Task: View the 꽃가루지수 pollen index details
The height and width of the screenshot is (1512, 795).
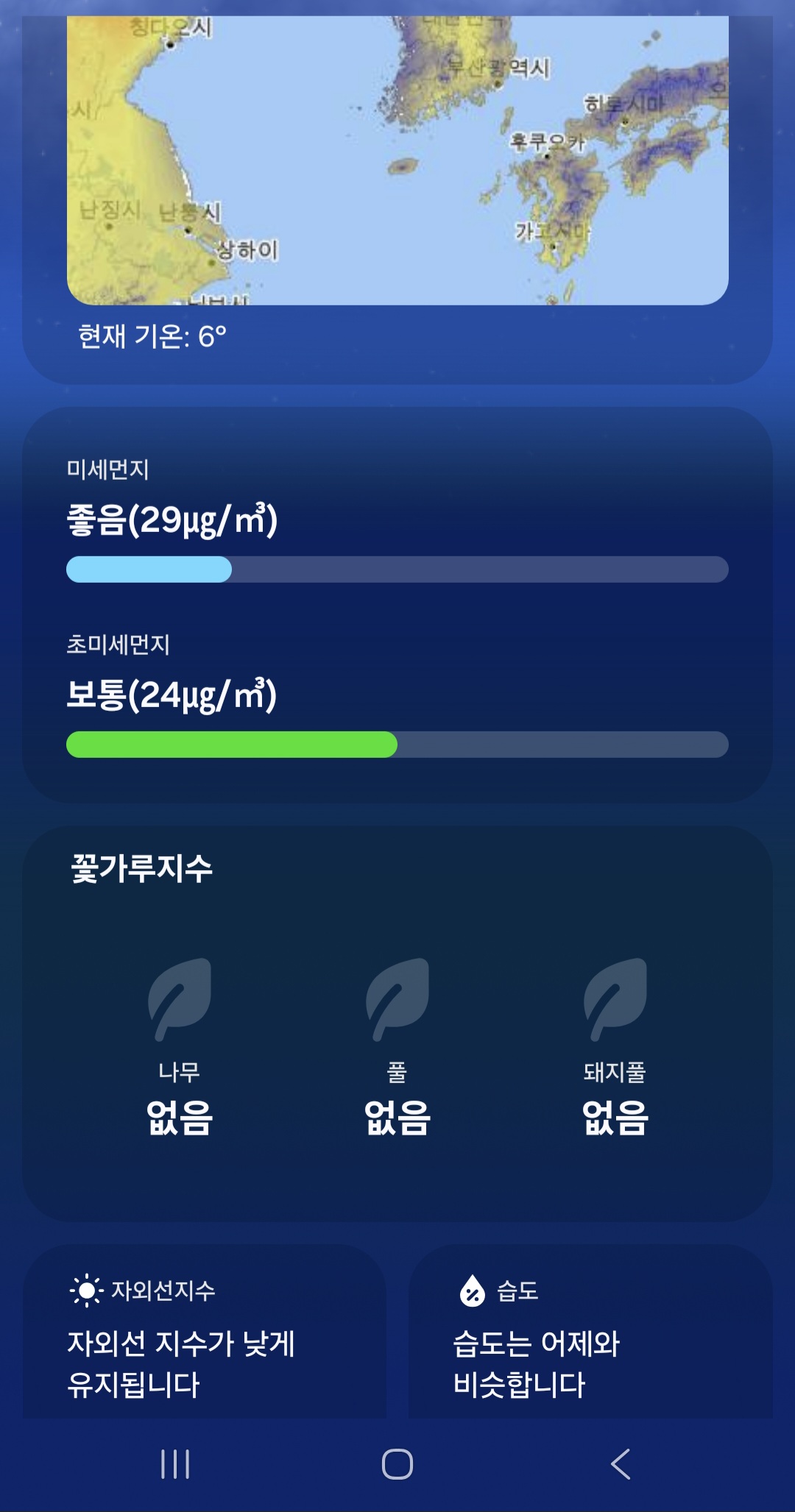Action: click(397, 1023)
